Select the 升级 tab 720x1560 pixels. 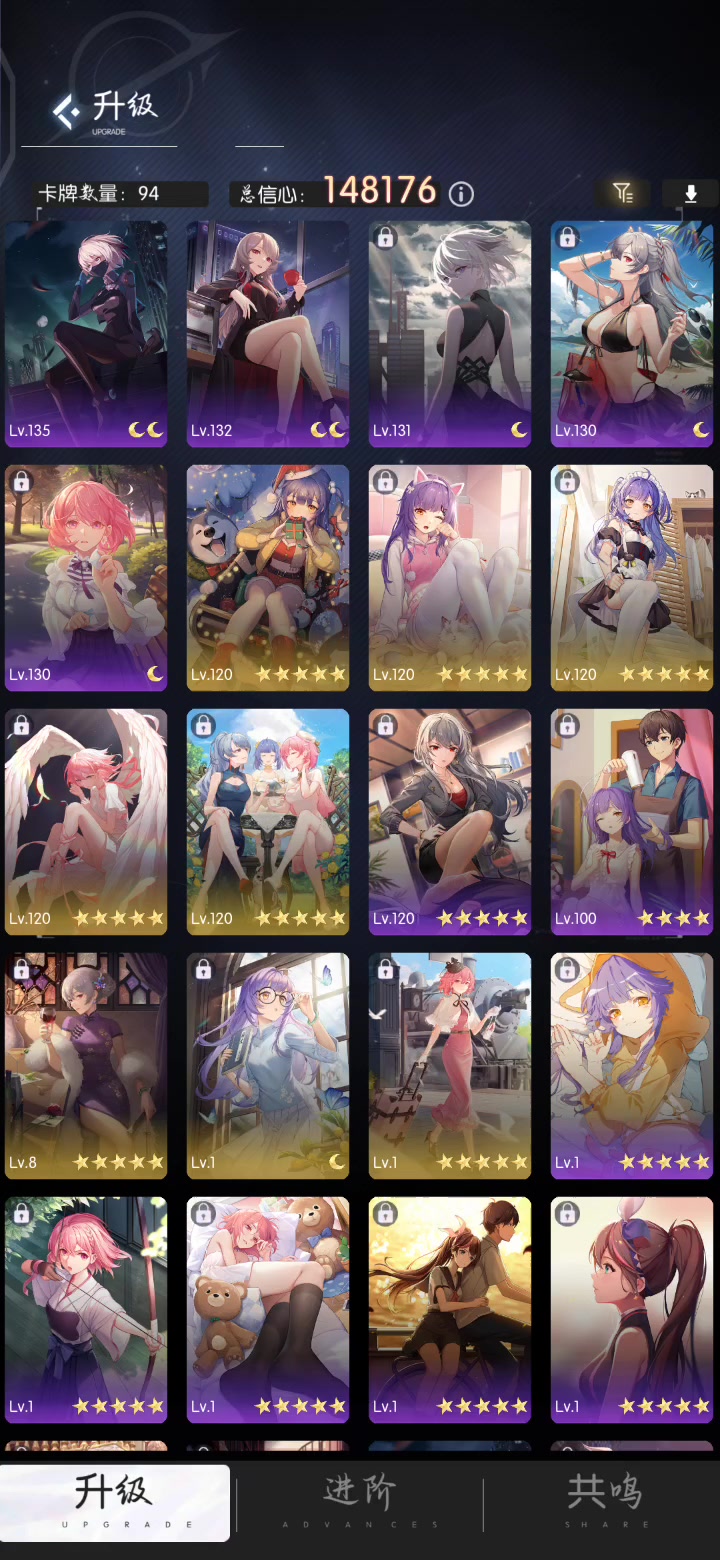coord(115,1503)
